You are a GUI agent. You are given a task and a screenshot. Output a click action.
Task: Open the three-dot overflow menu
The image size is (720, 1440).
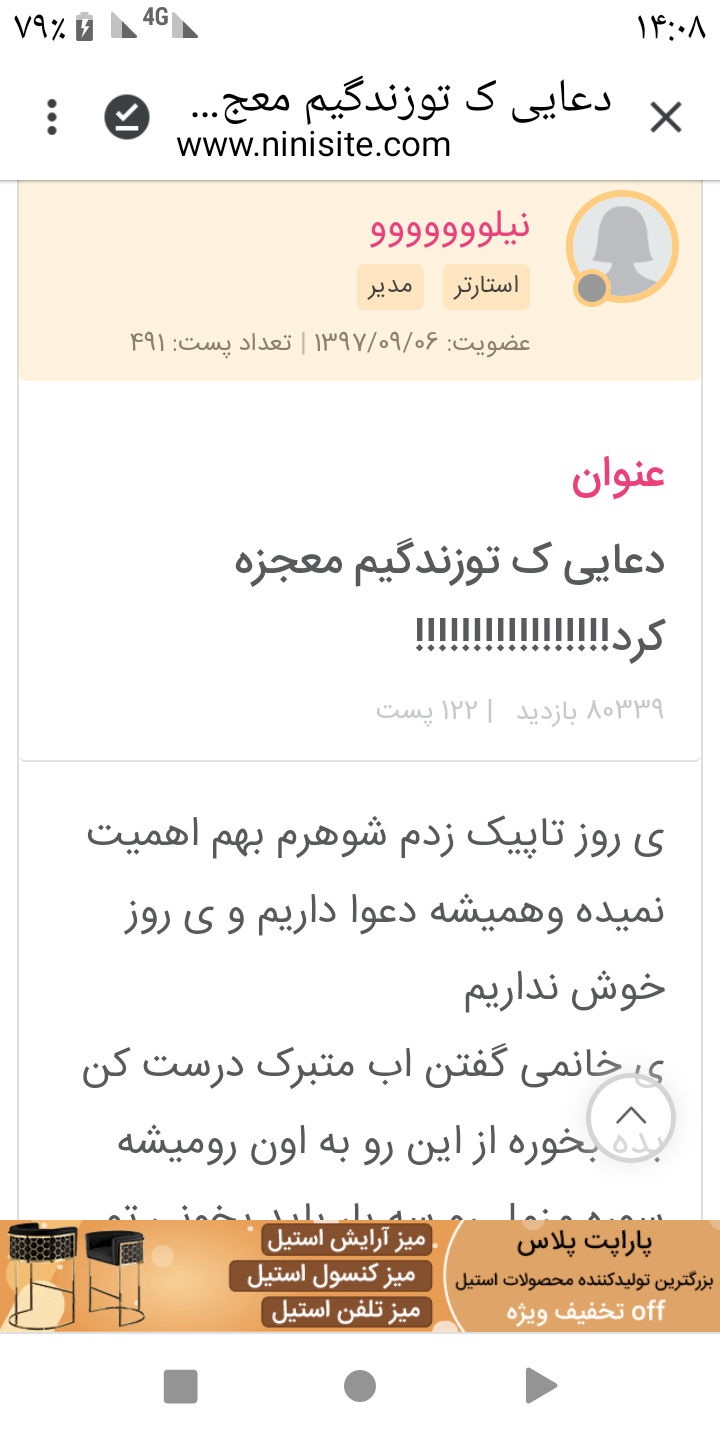[x=52, y=118]
